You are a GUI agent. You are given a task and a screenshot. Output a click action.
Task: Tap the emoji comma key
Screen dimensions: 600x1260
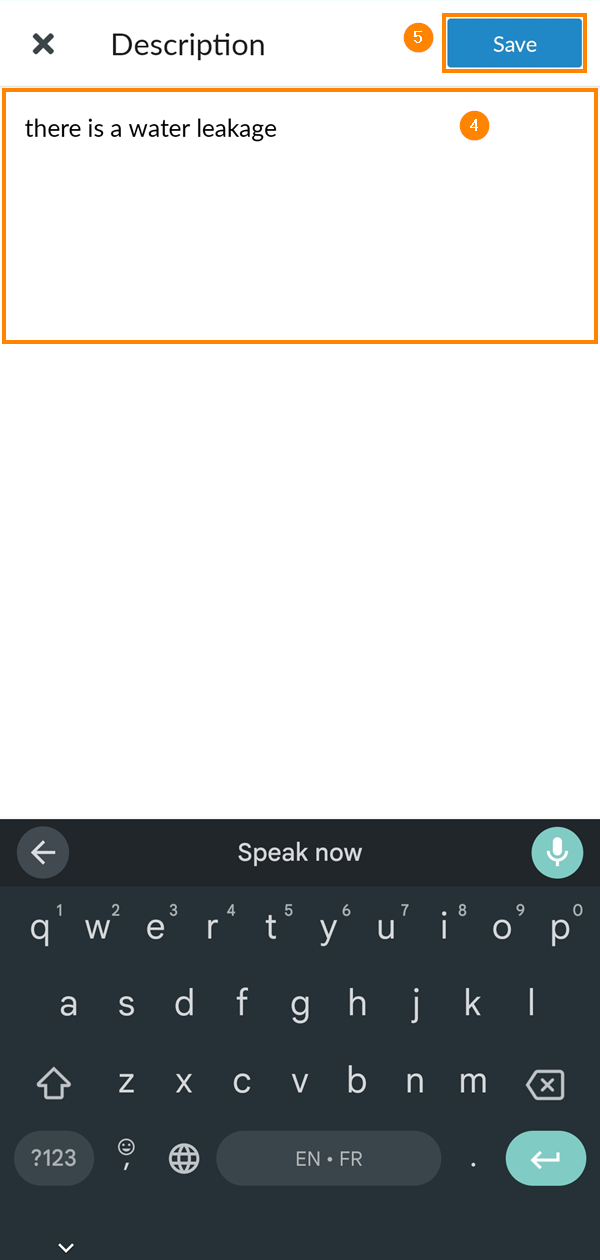[127, 1157]
